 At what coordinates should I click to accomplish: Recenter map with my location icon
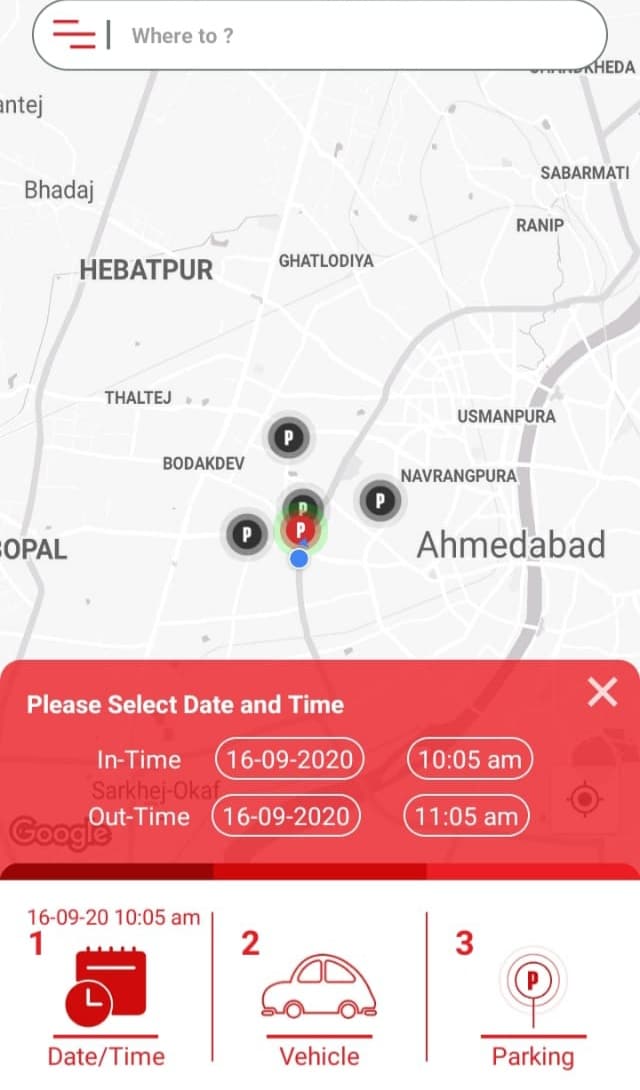click(x=585, y=799)
